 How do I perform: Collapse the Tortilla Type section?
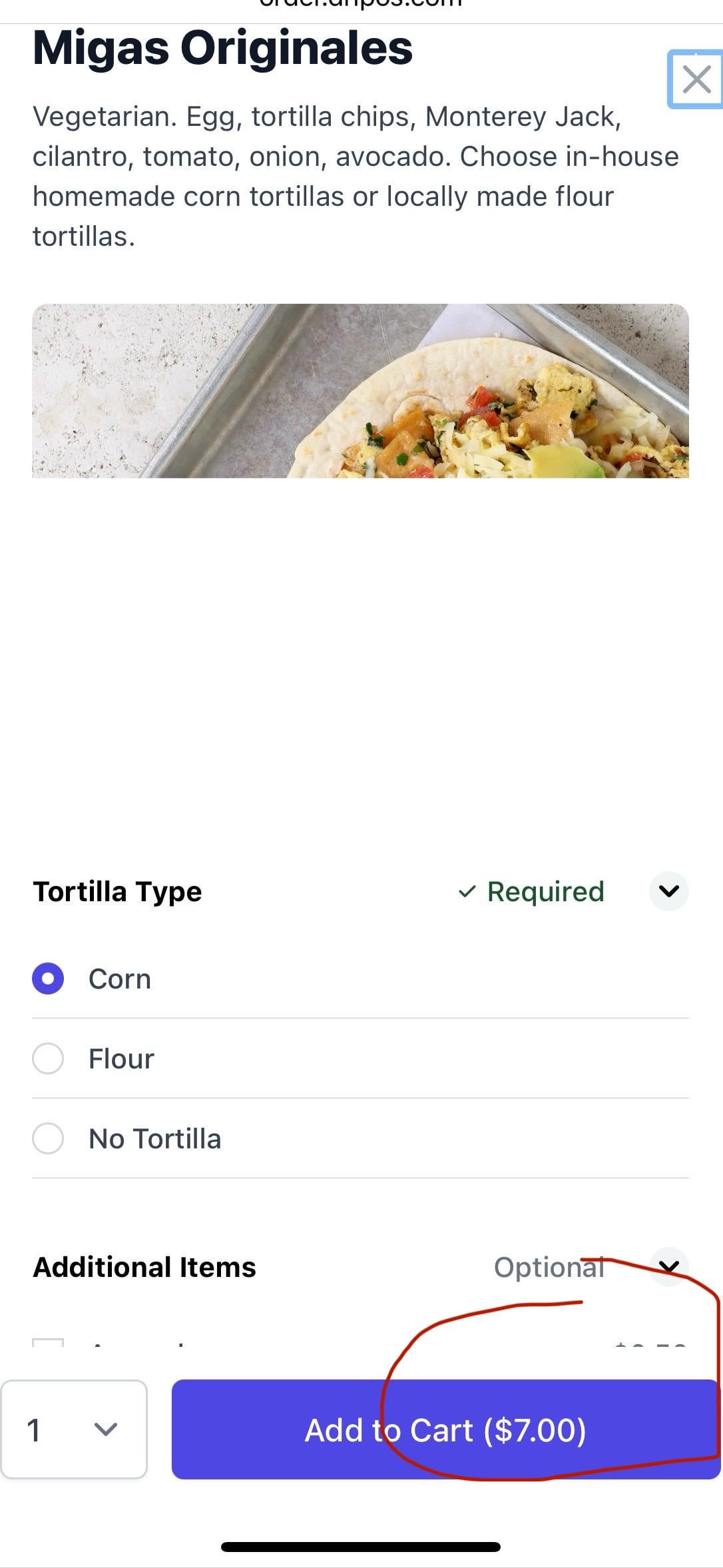668,891
